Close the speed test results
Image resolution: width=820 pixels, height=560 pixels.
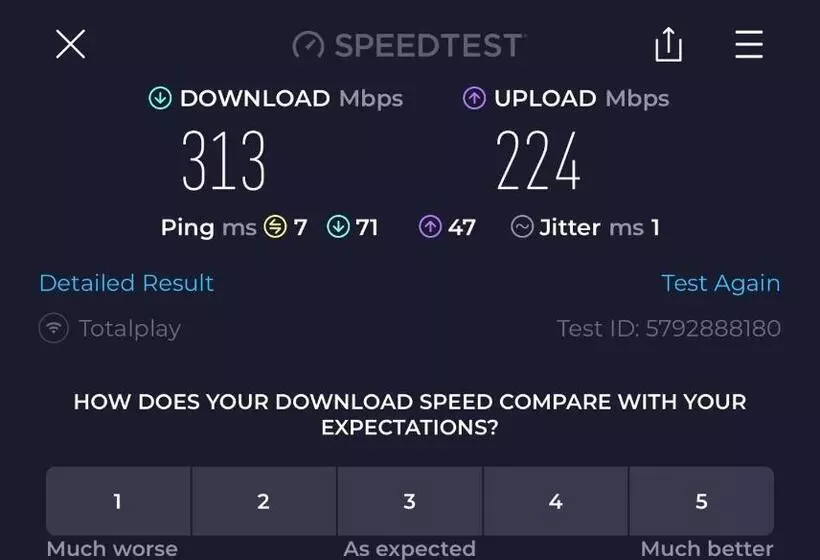point(70,44)
